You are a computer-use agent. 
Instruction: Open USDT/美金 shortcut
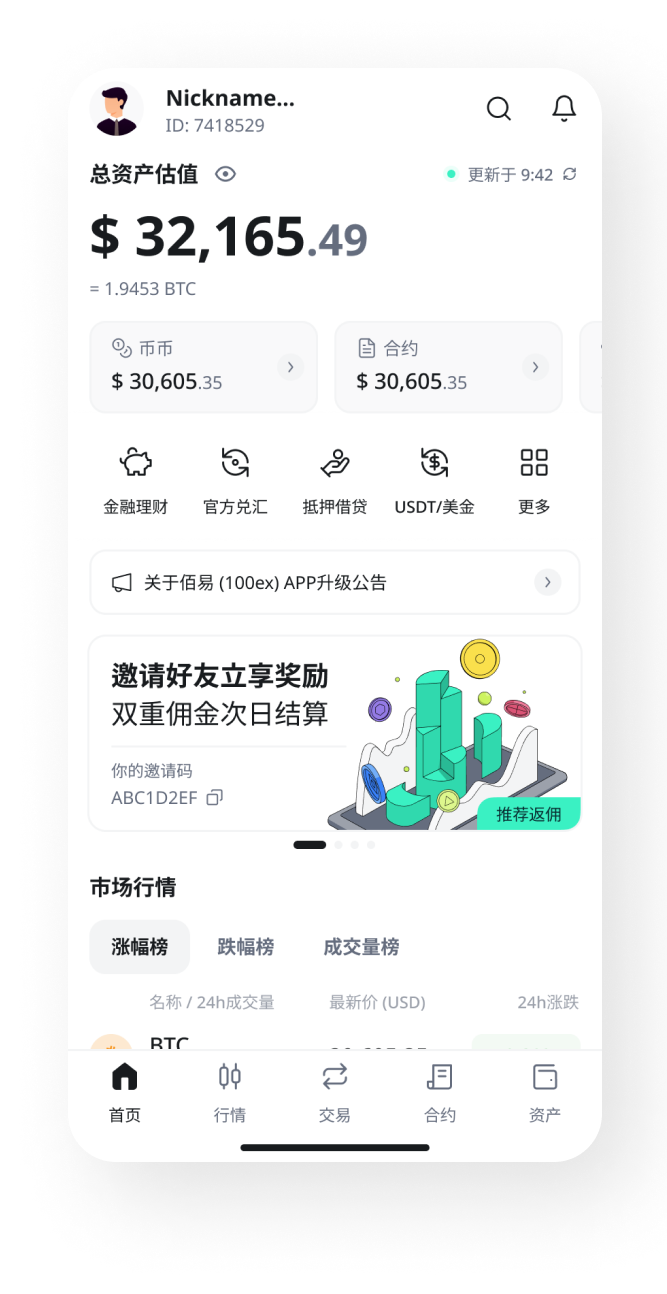click(434, 480)
